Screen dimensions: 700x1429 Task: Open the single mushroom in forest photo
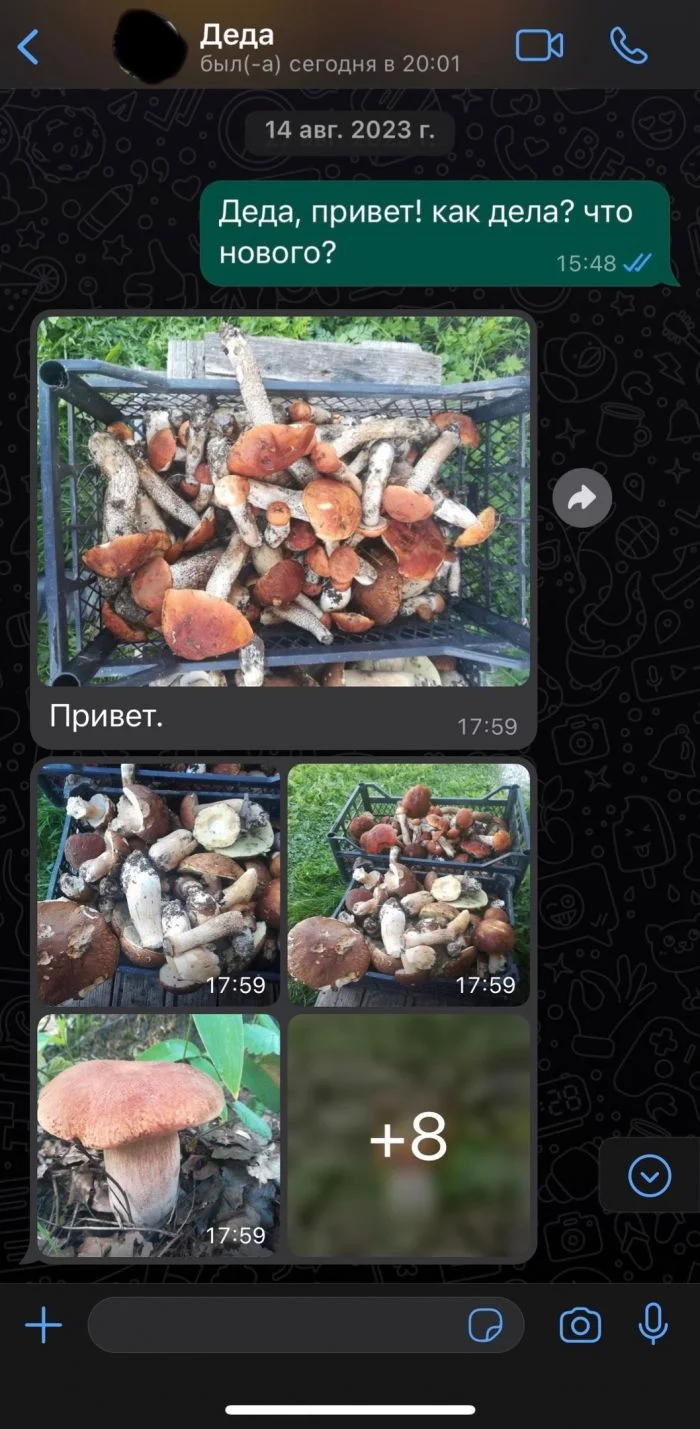158,1135
